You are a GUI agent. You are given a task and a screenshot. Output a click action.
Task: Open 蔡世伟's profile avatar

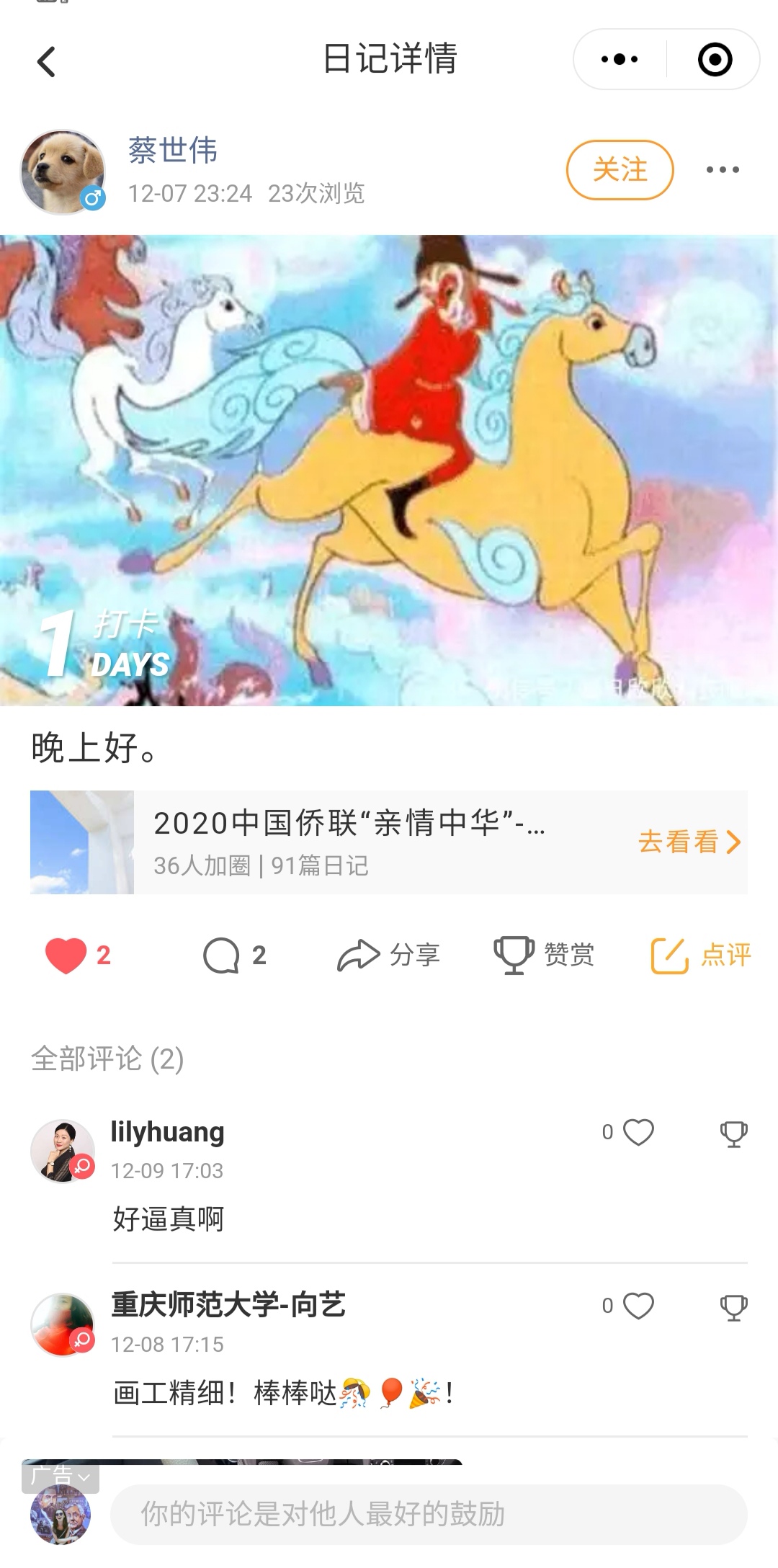[63, 172]
